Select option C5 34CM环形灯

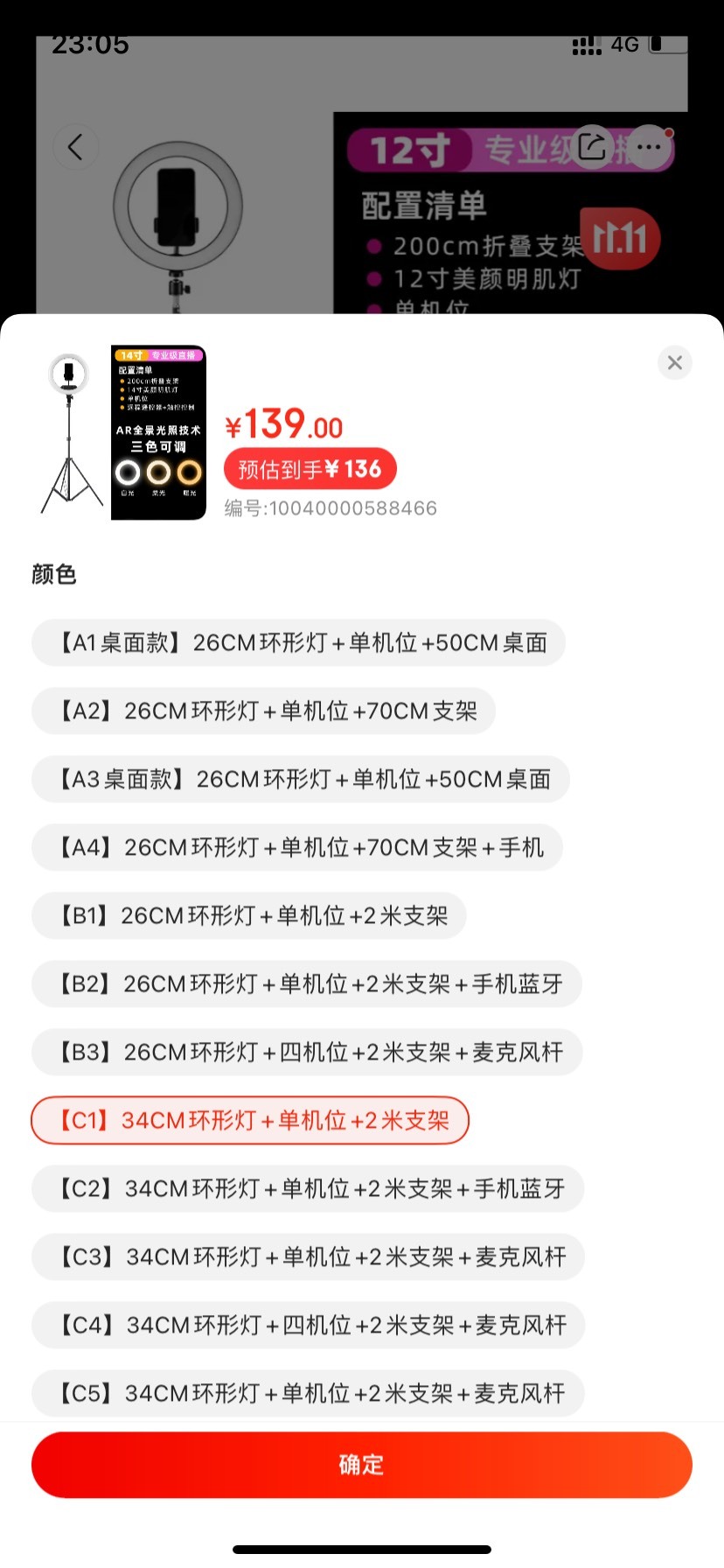(308, 1393)
